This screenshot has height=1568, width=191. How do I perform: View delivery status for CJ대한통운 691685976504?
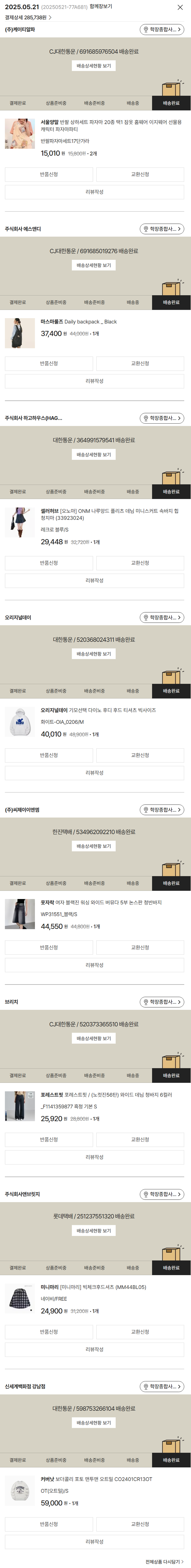[x=94, y=66]
